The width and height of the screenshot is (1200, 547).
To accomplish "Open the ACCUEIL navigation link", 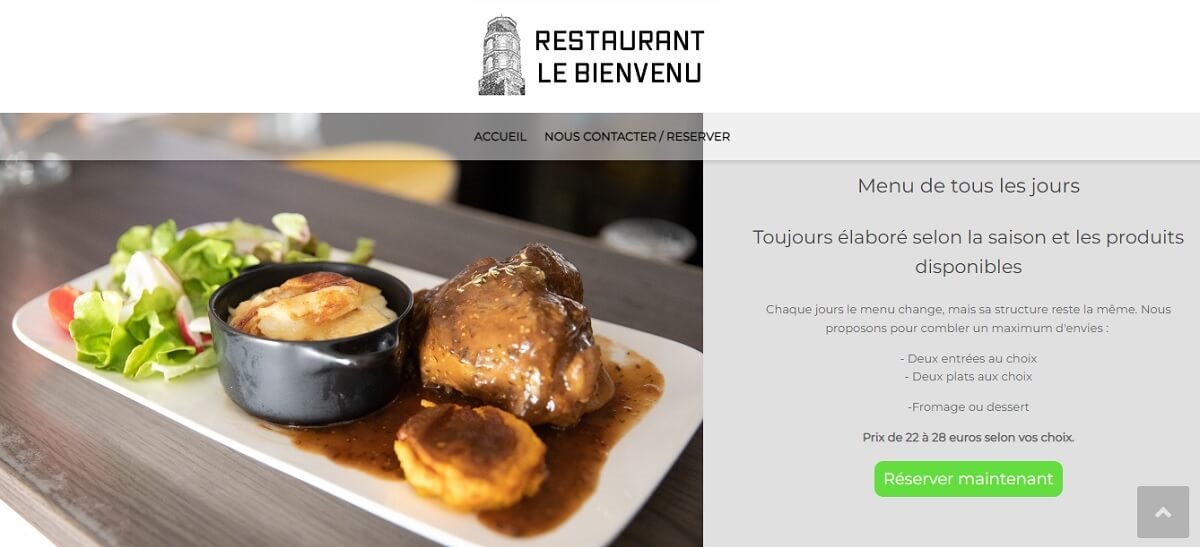I will (x=499, y=137).
